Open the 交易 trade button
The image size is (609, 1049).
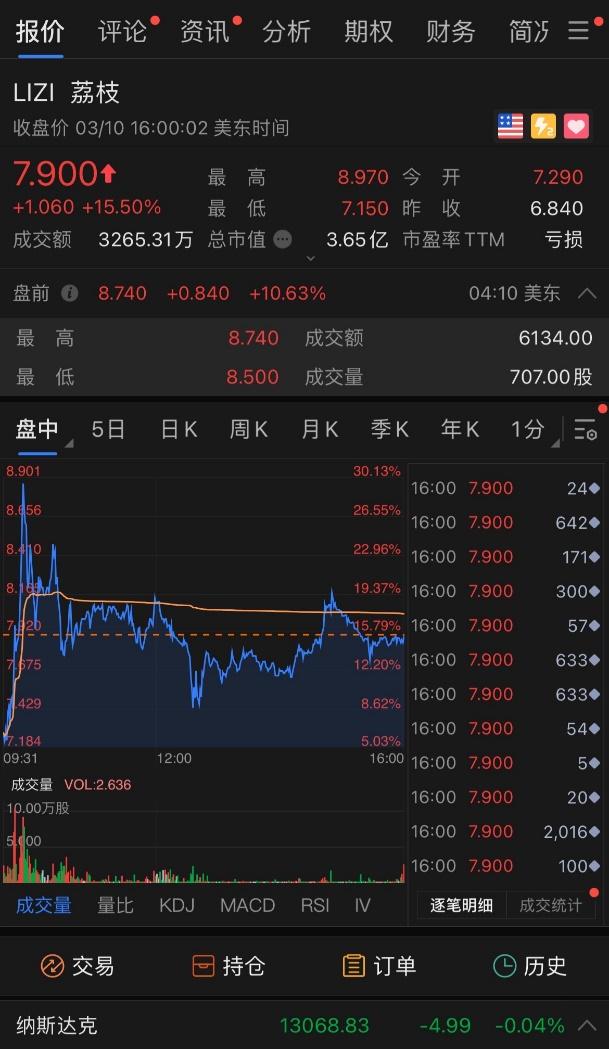tap(76, 966)
